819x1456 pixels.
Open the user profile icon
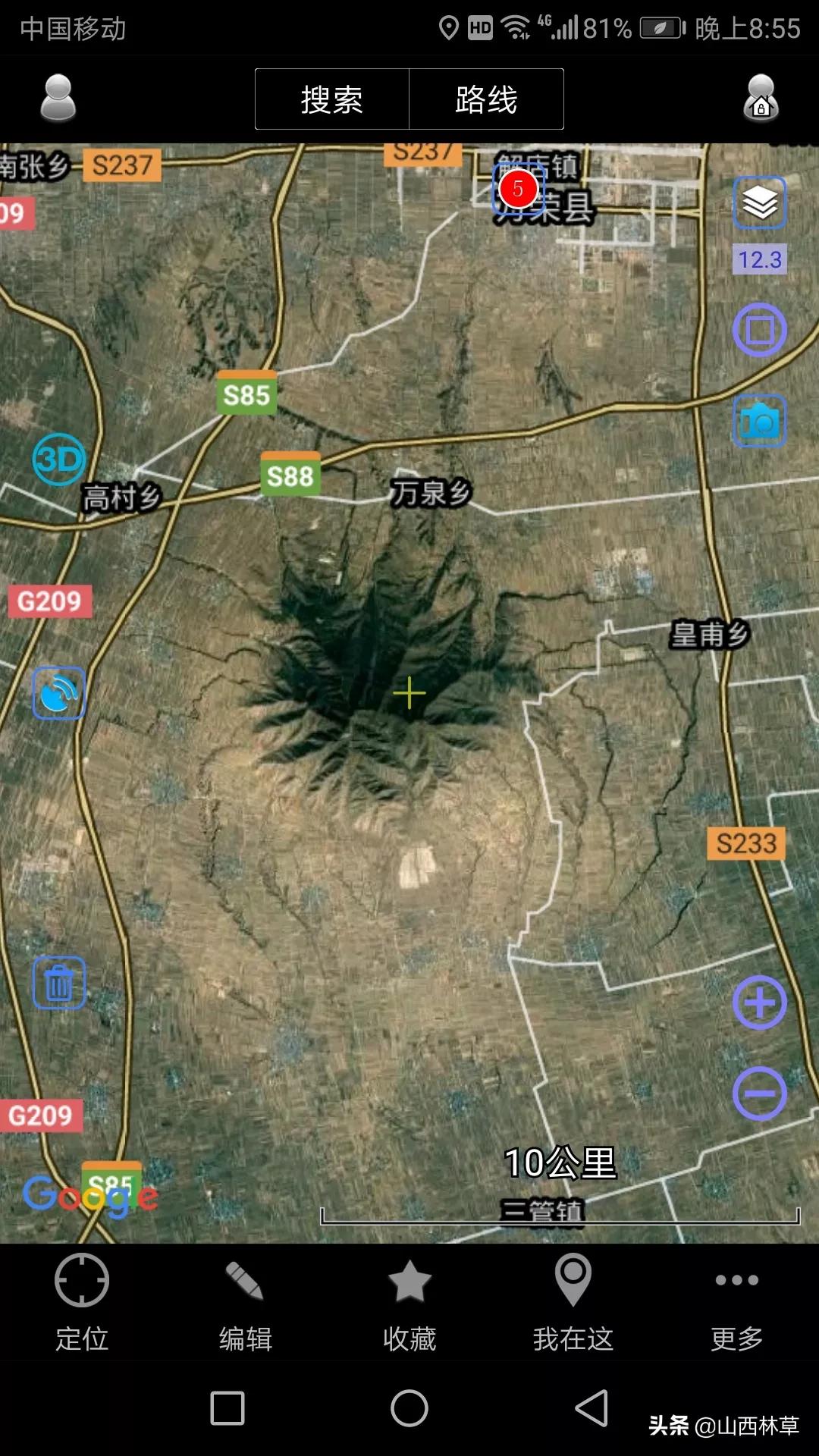(58, 99)
